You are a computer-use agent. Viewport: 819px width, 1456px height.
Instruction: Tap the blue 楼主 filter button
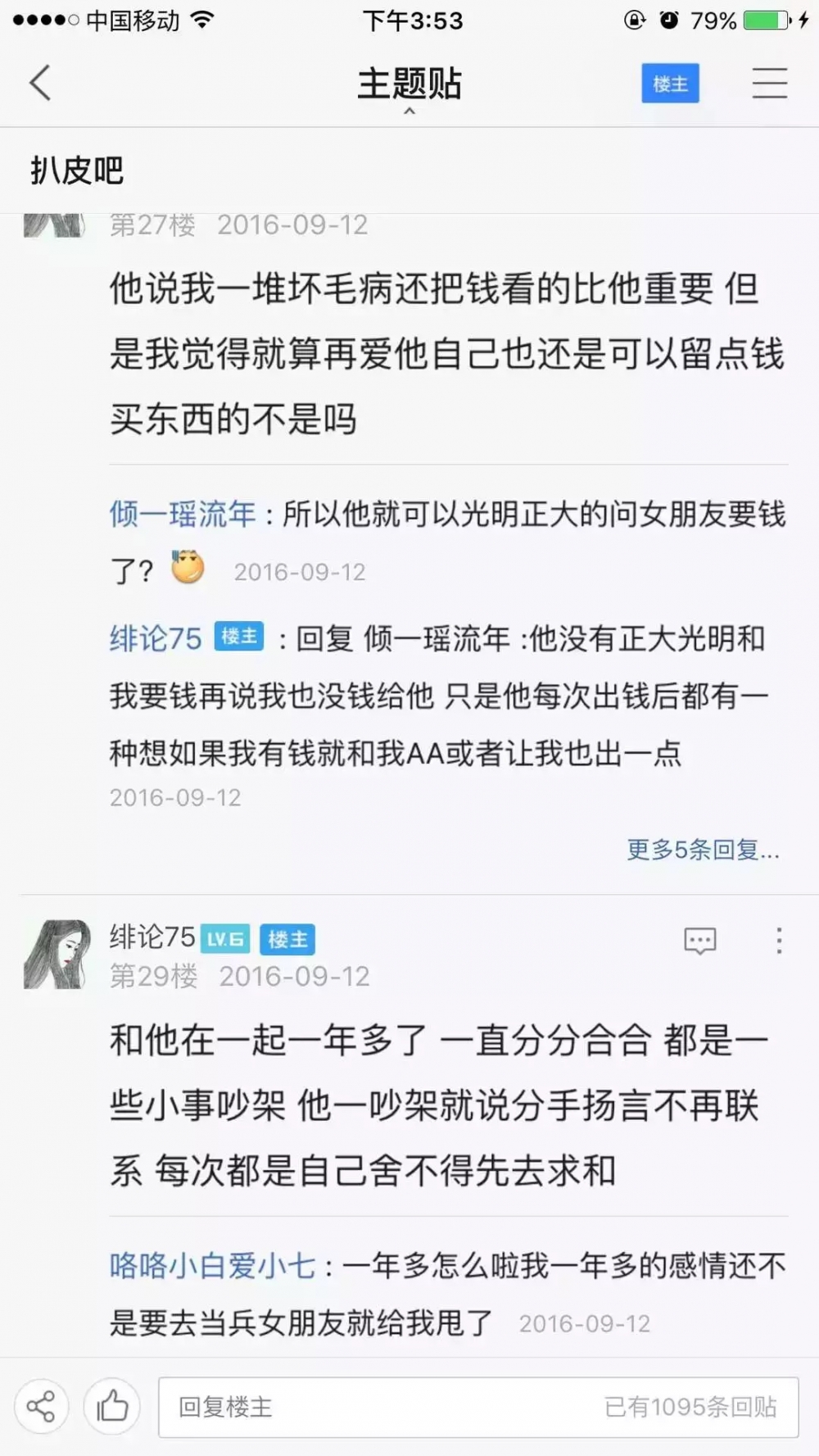coord(670,84)
